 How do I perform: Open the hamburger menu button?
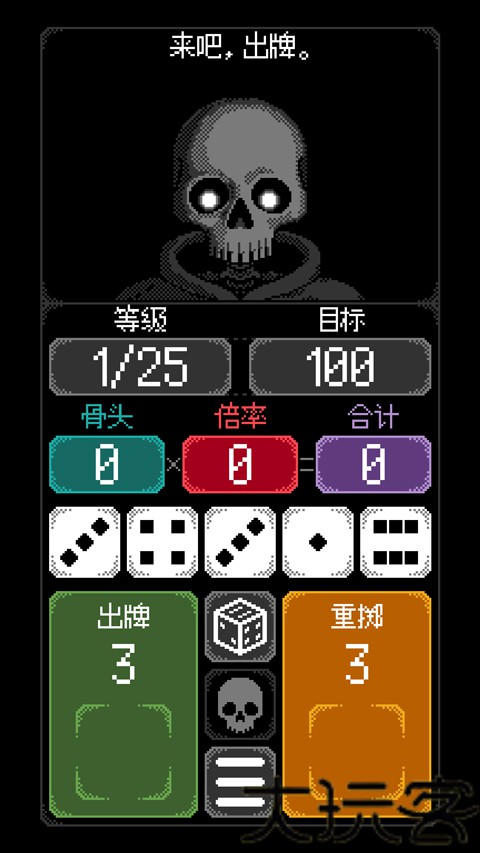(240, 782)
